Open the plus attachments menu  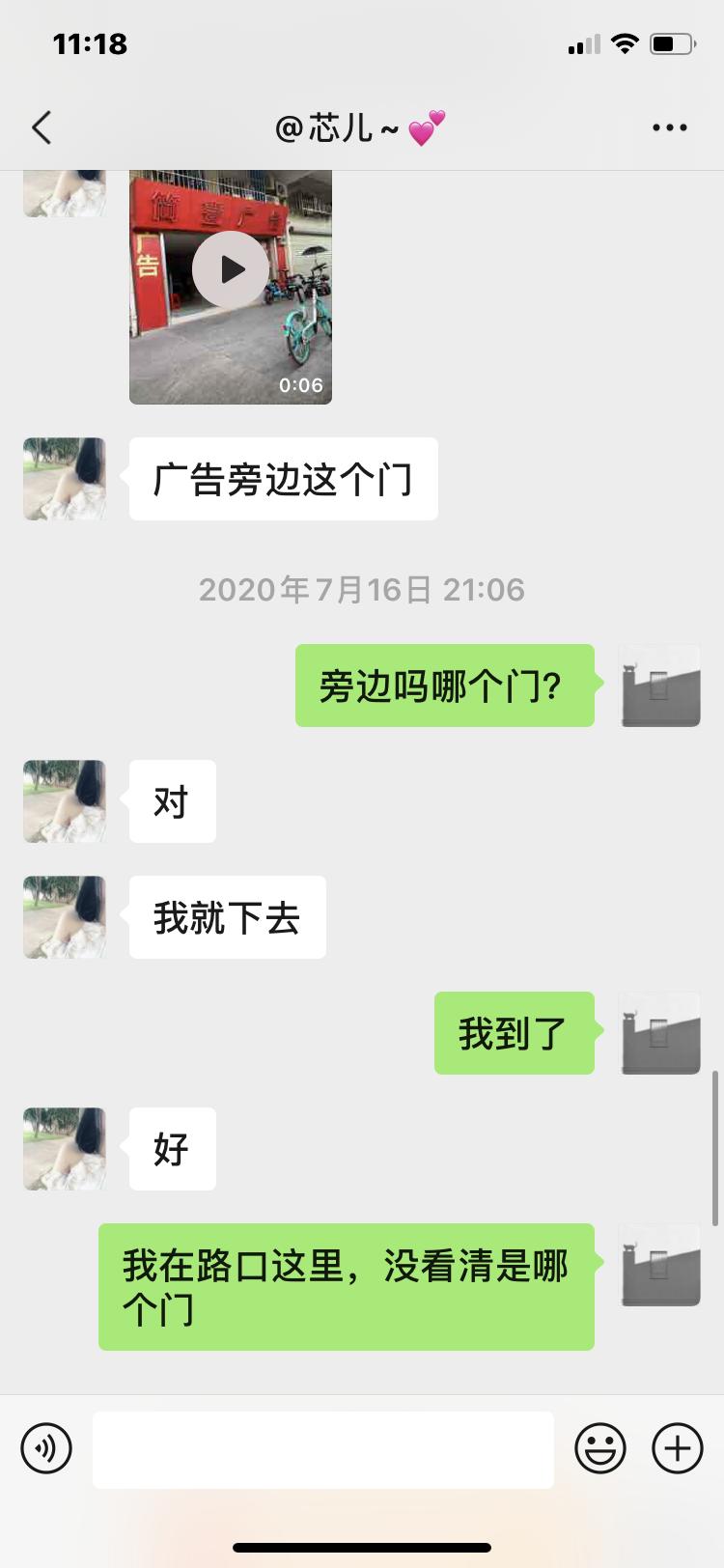[x=678, y=1448]
